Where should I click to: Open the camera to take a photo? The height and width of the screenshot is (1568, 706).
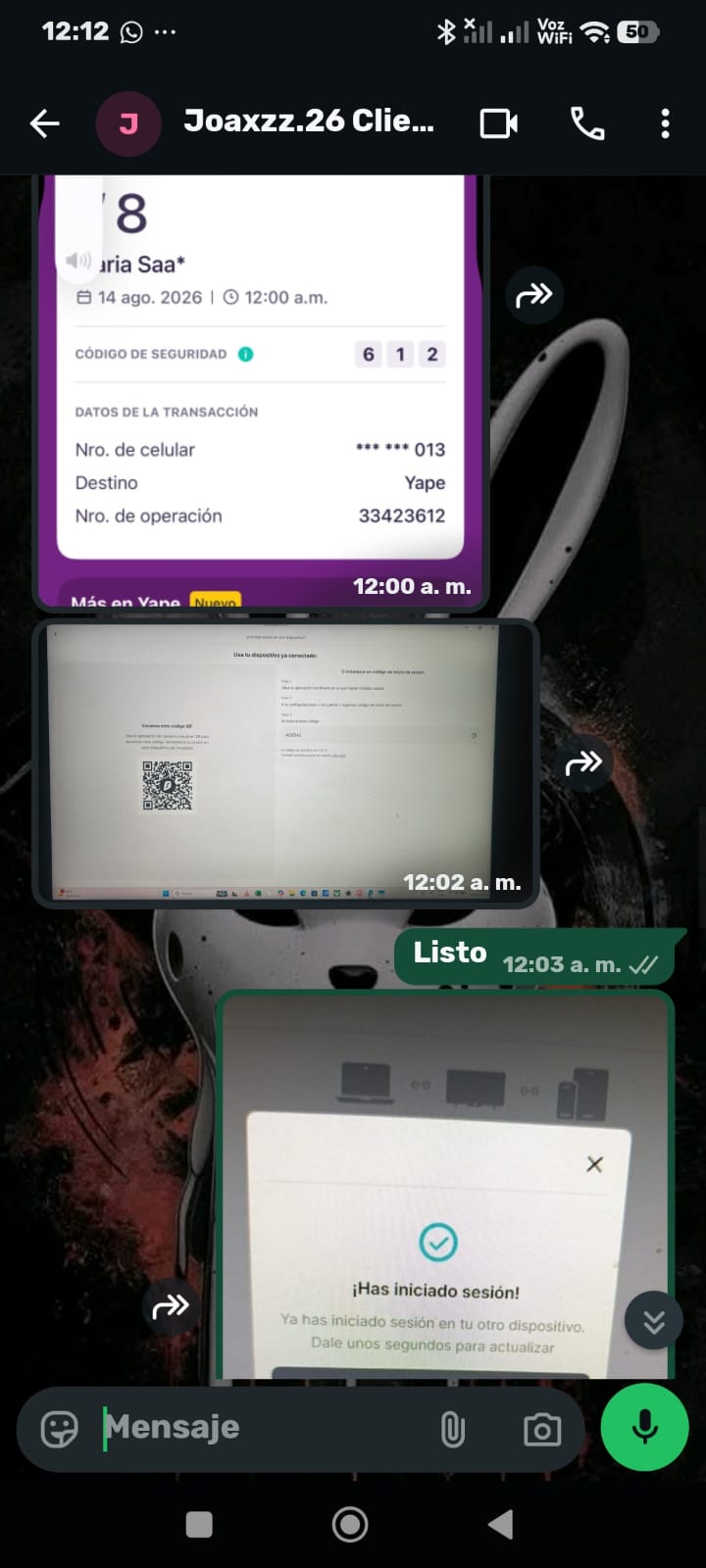click(x=542, y=1429)
